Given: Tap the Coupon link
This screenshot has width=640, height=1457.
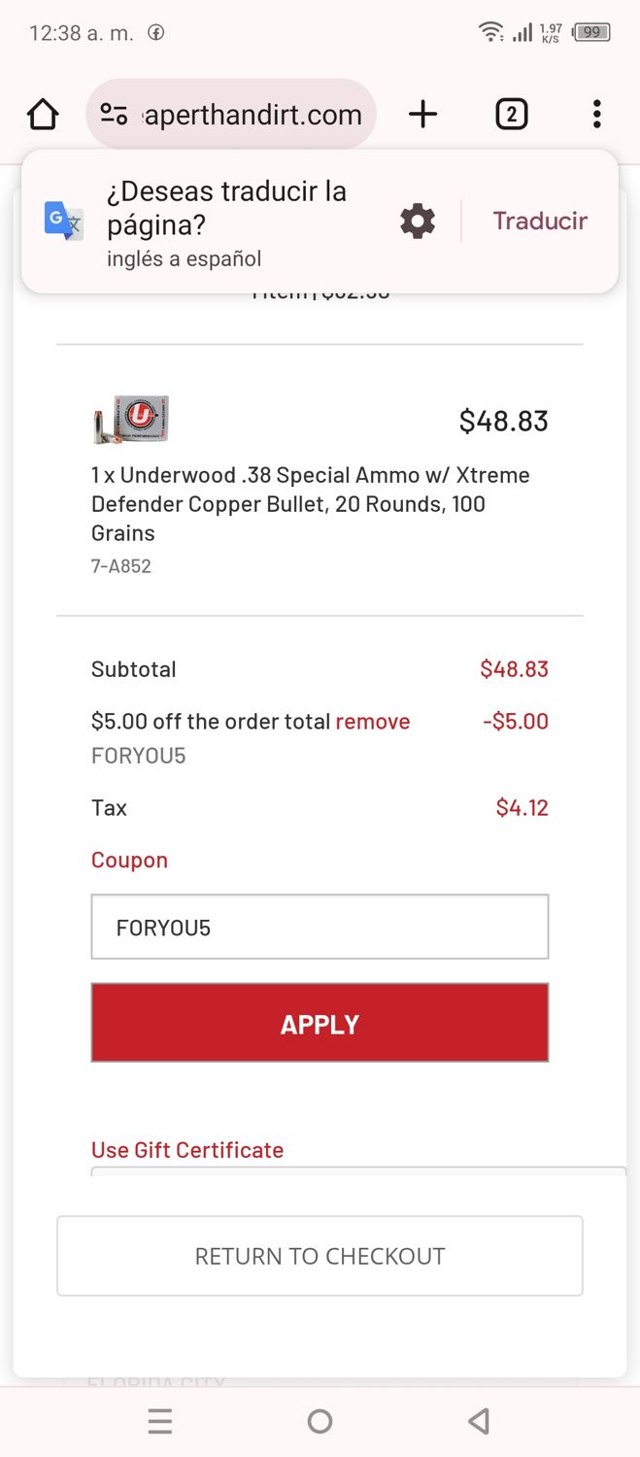Looking at the screenshot, I should pos(129,860).
